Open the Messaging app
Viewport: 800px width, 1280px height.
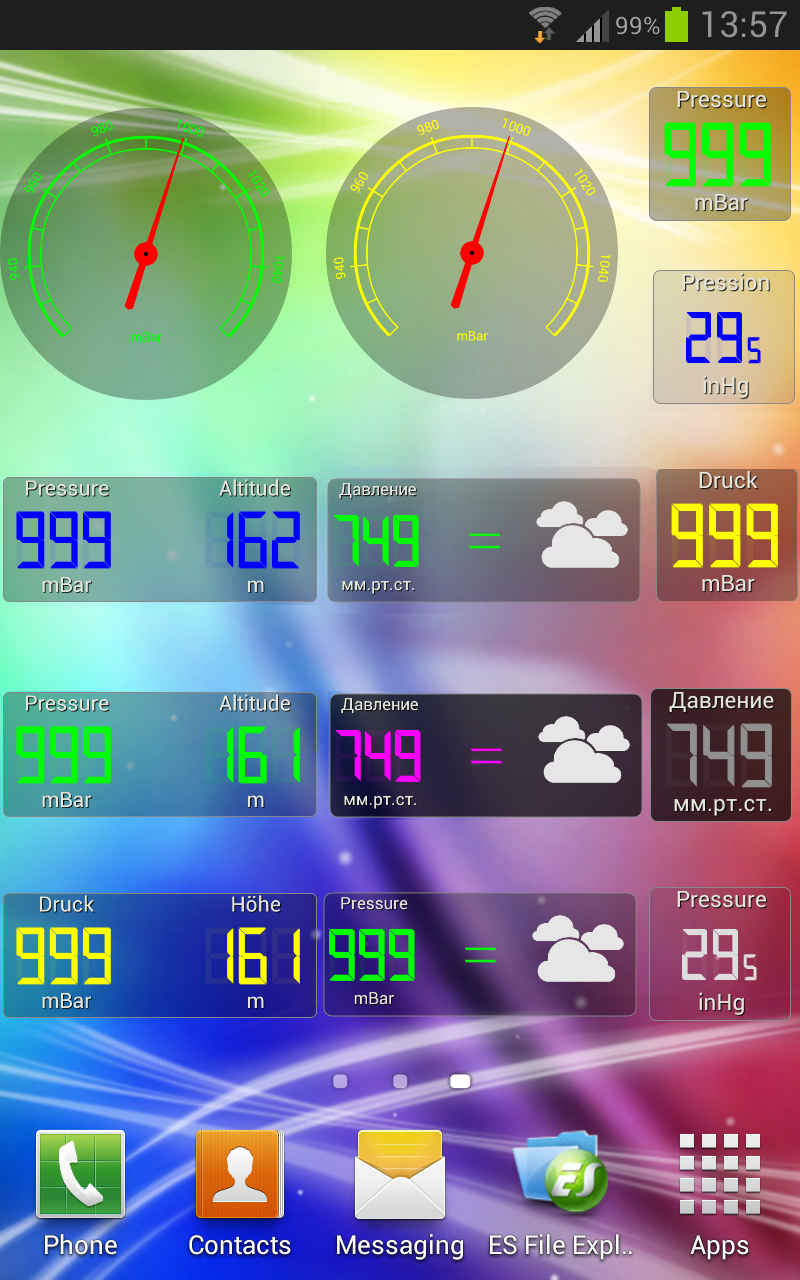[400, 1192]
